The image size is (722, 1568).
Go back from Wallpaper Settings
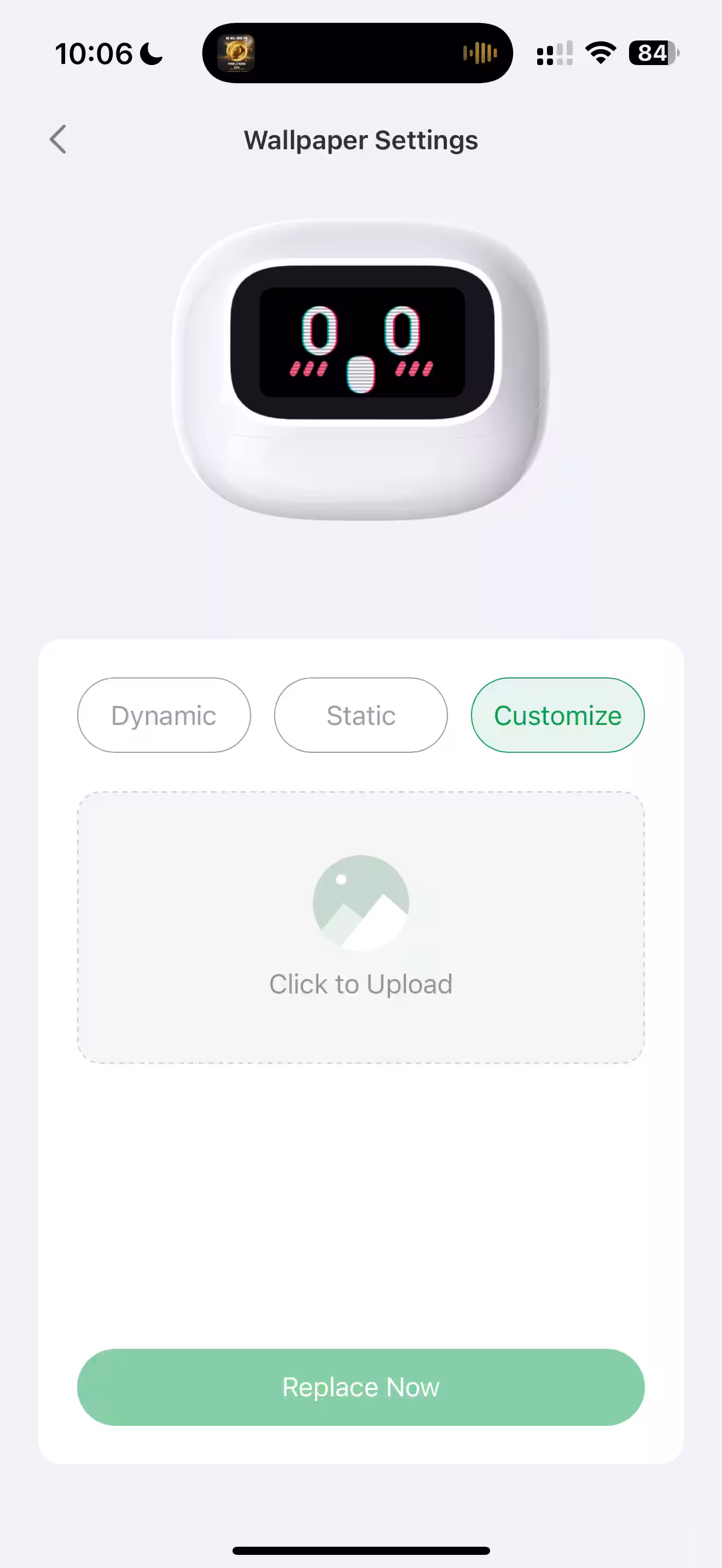click(x=58, y=140)
